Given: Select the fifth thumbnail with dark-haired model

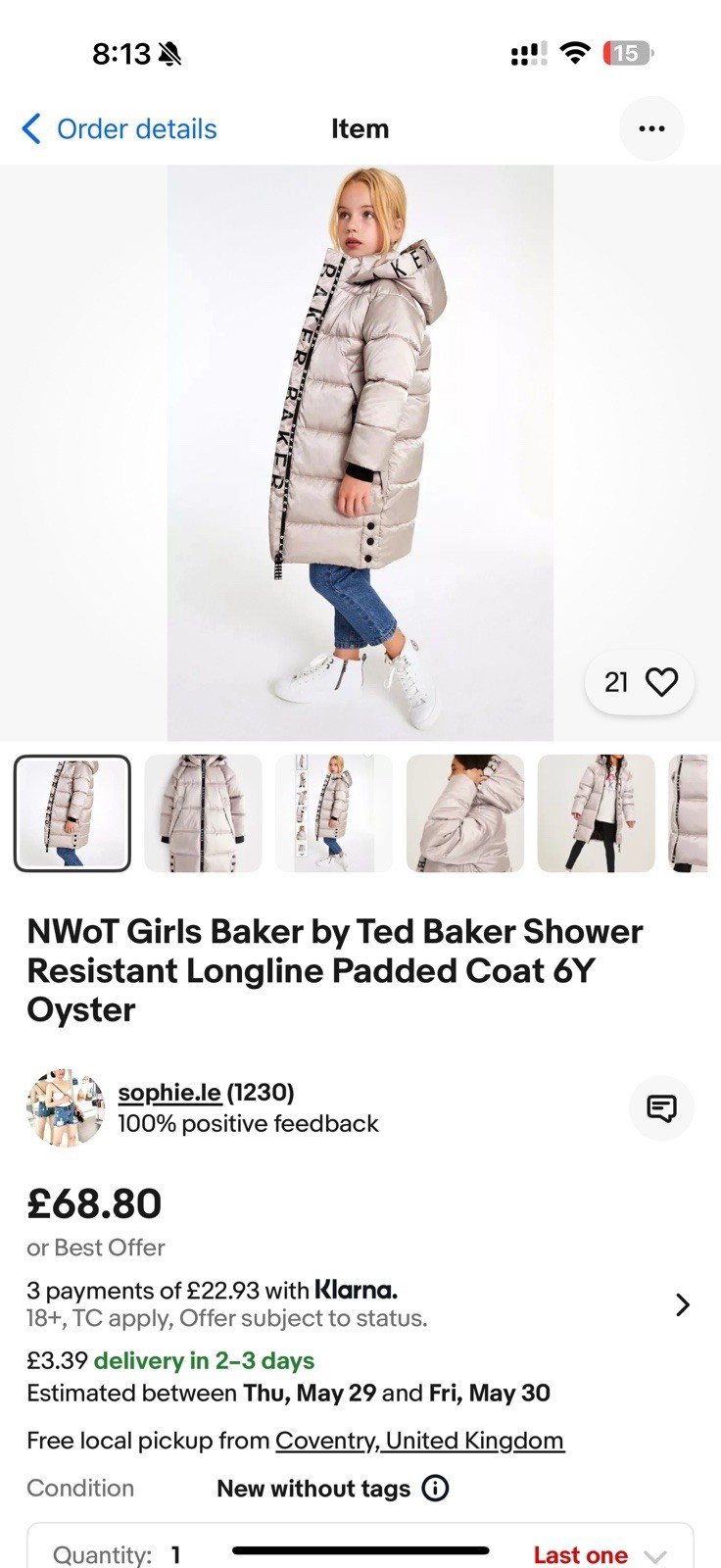Looking at the screenshot, I should 596,813.
